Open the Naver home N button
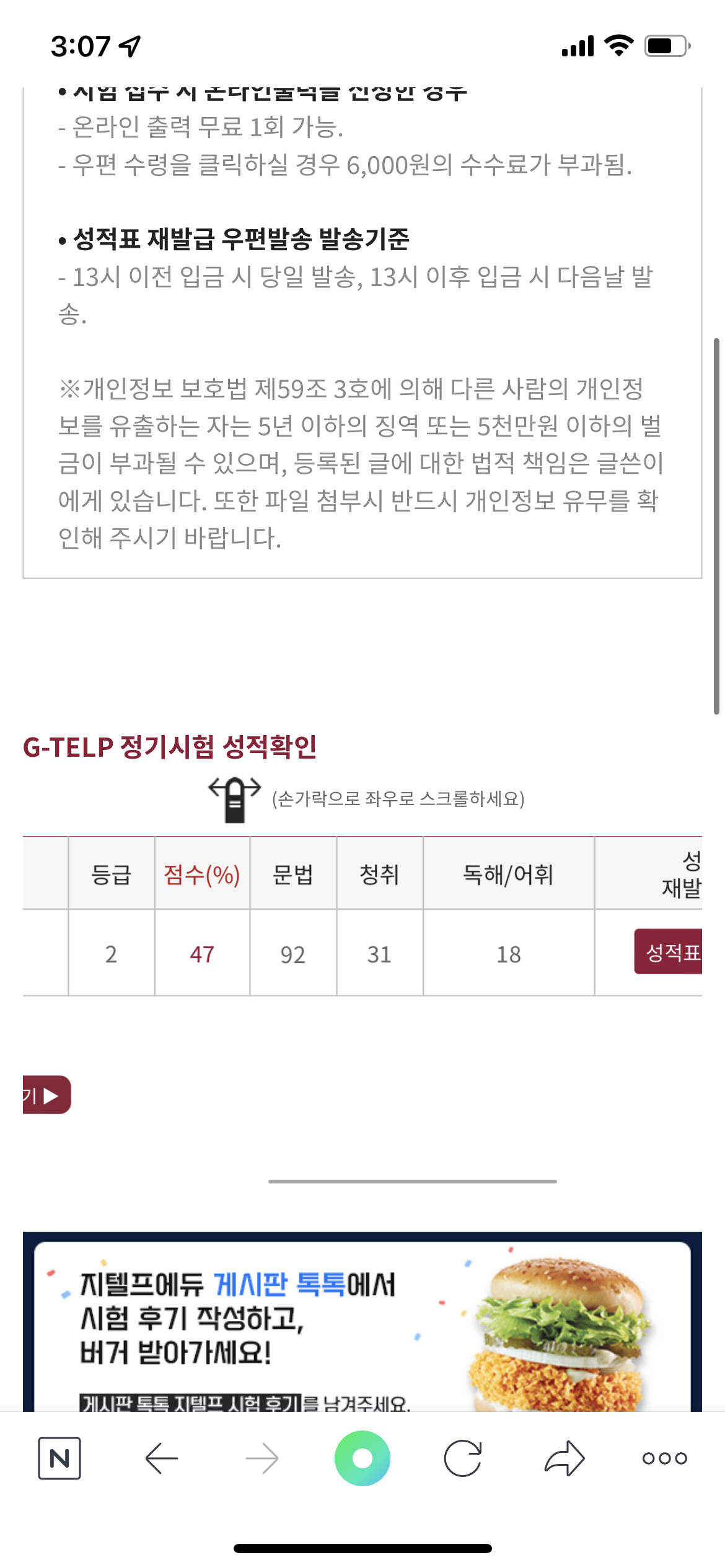Viewport: 725px width, 1568px height. tap(59, 1458)
